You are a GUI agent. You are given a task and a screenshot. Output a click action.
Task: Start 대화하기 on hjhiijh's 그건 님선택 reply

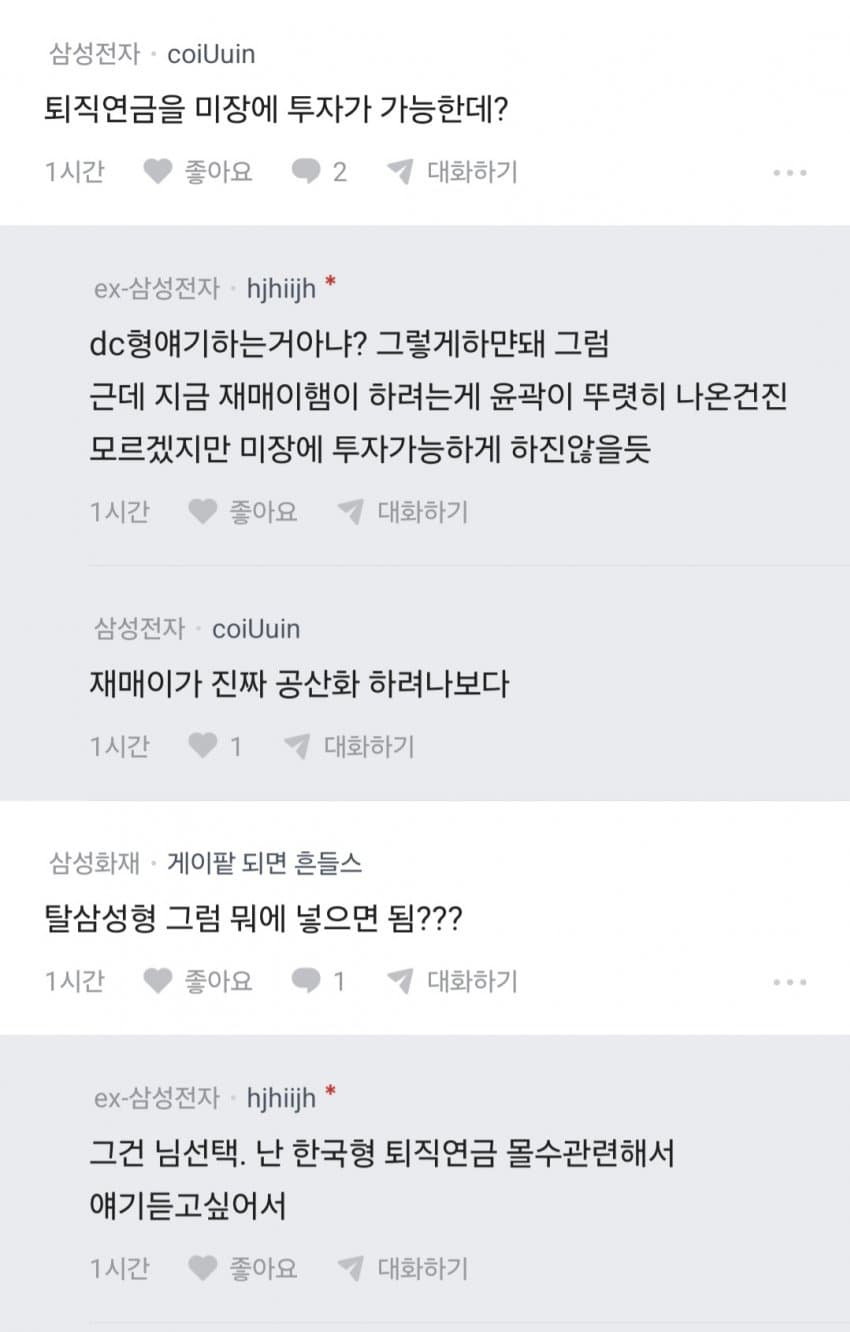click(x=403, y=1269)
